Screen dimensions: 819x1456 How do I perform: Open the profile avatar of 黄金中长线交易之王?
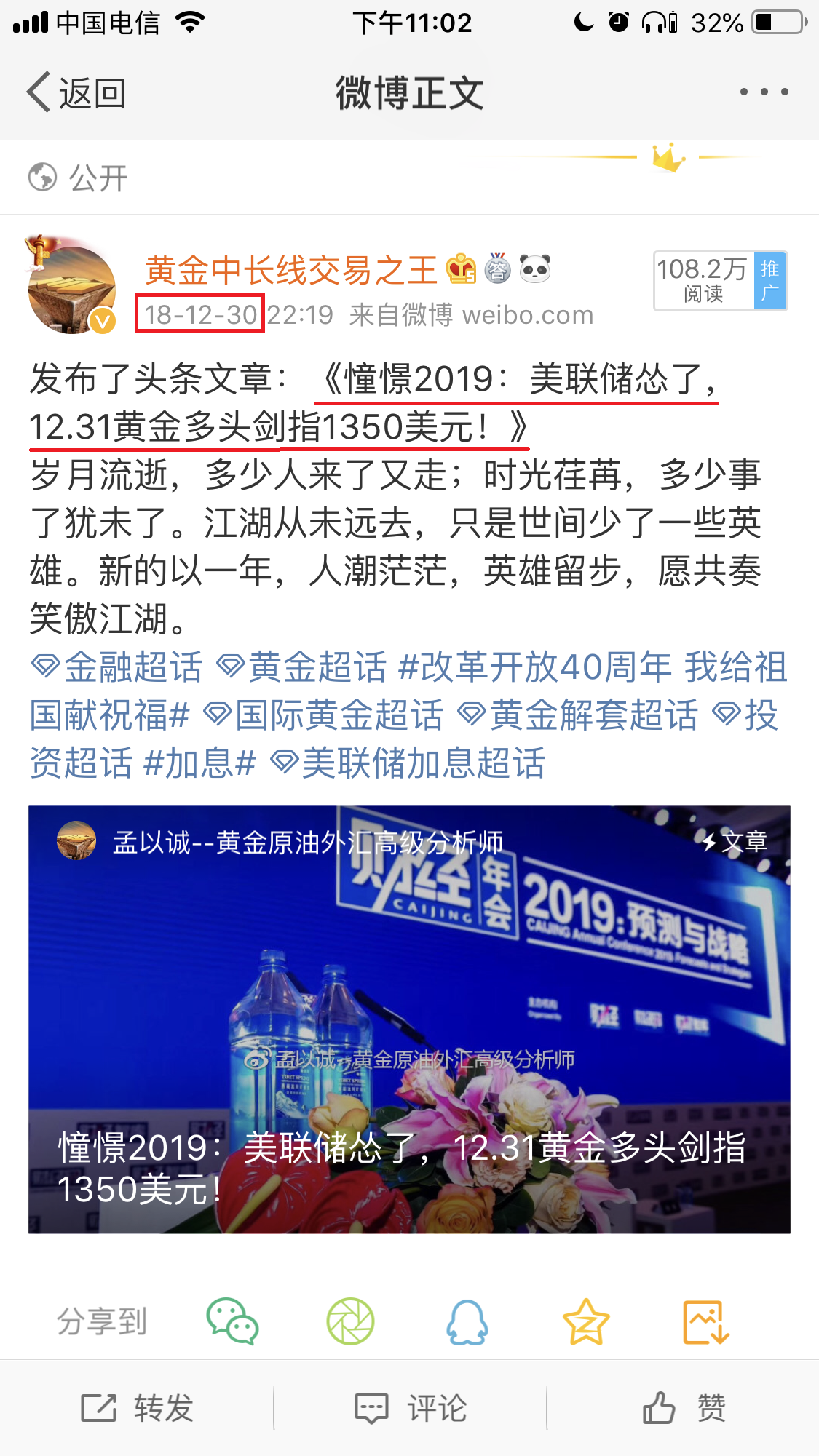pyautogui.click(x=71, y=287)
